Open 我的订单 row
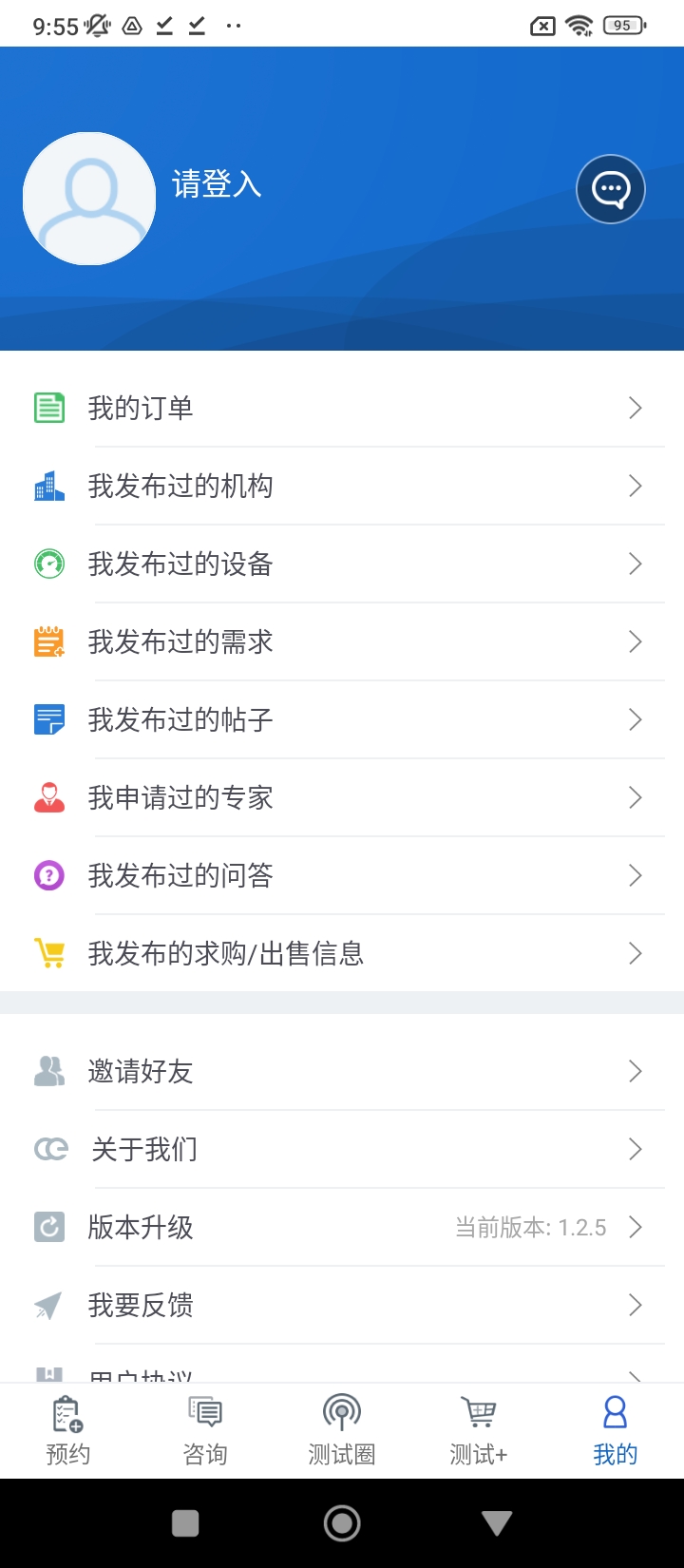Screen dimensions: 684x1568 pyautogui.click(x=342, y=409)
